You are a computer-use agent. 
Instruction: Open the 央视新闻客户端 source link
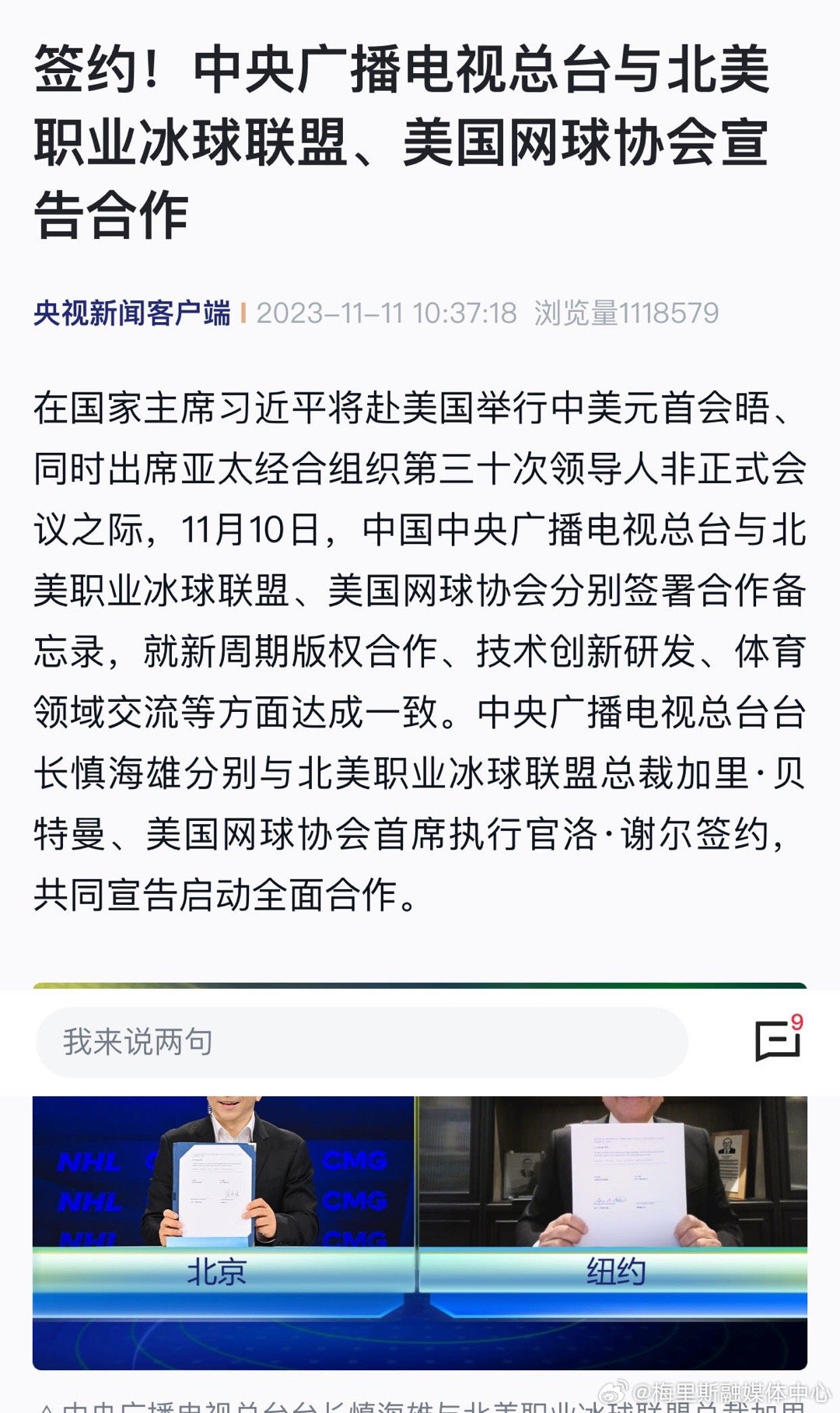pos(132,313)
